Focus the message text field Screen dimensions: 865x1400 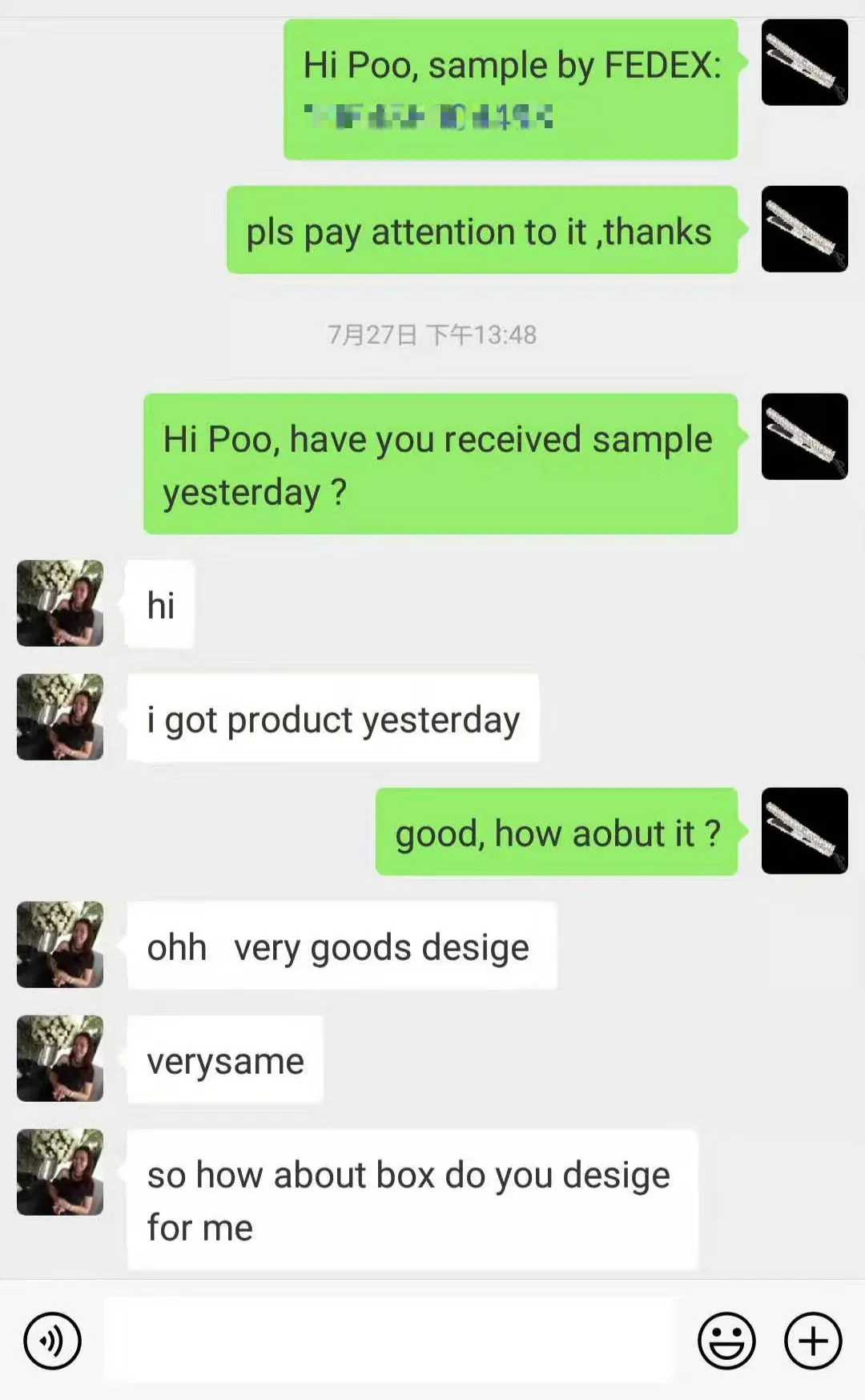(x=390, y=1340)
